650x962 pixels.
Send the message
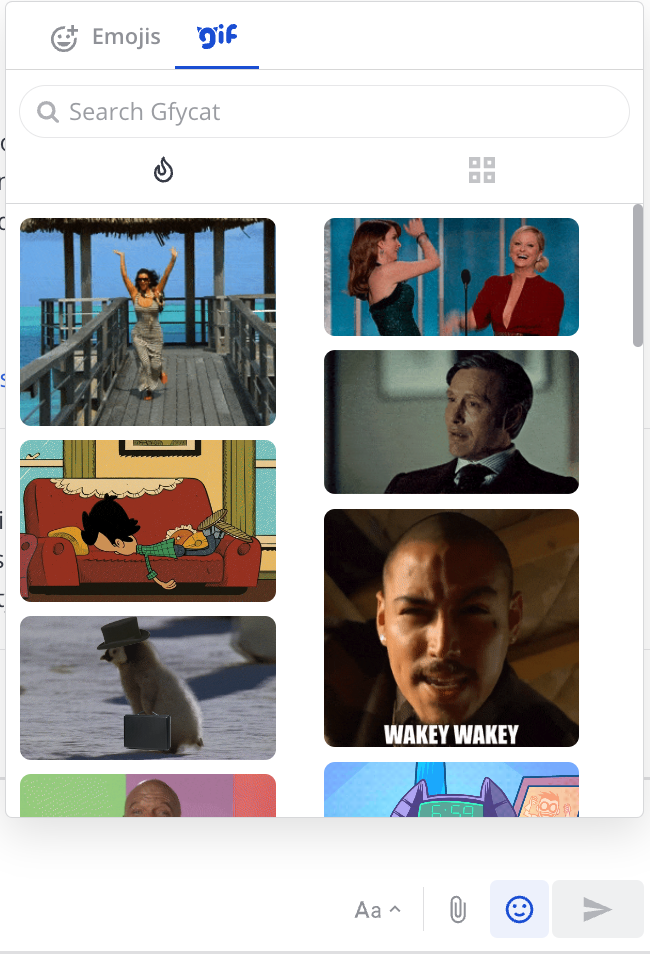point(597,909)
